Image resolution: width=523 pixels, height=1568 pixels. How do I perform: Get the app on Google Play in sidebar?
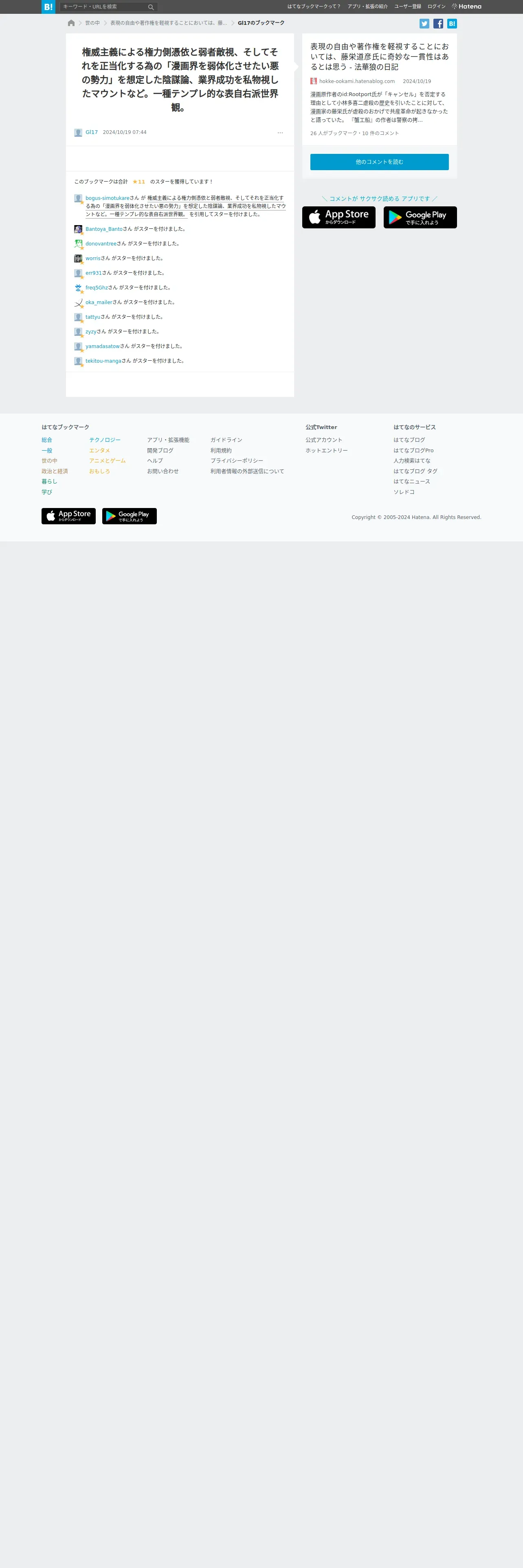pyautogui.click(x=420, y=217)
